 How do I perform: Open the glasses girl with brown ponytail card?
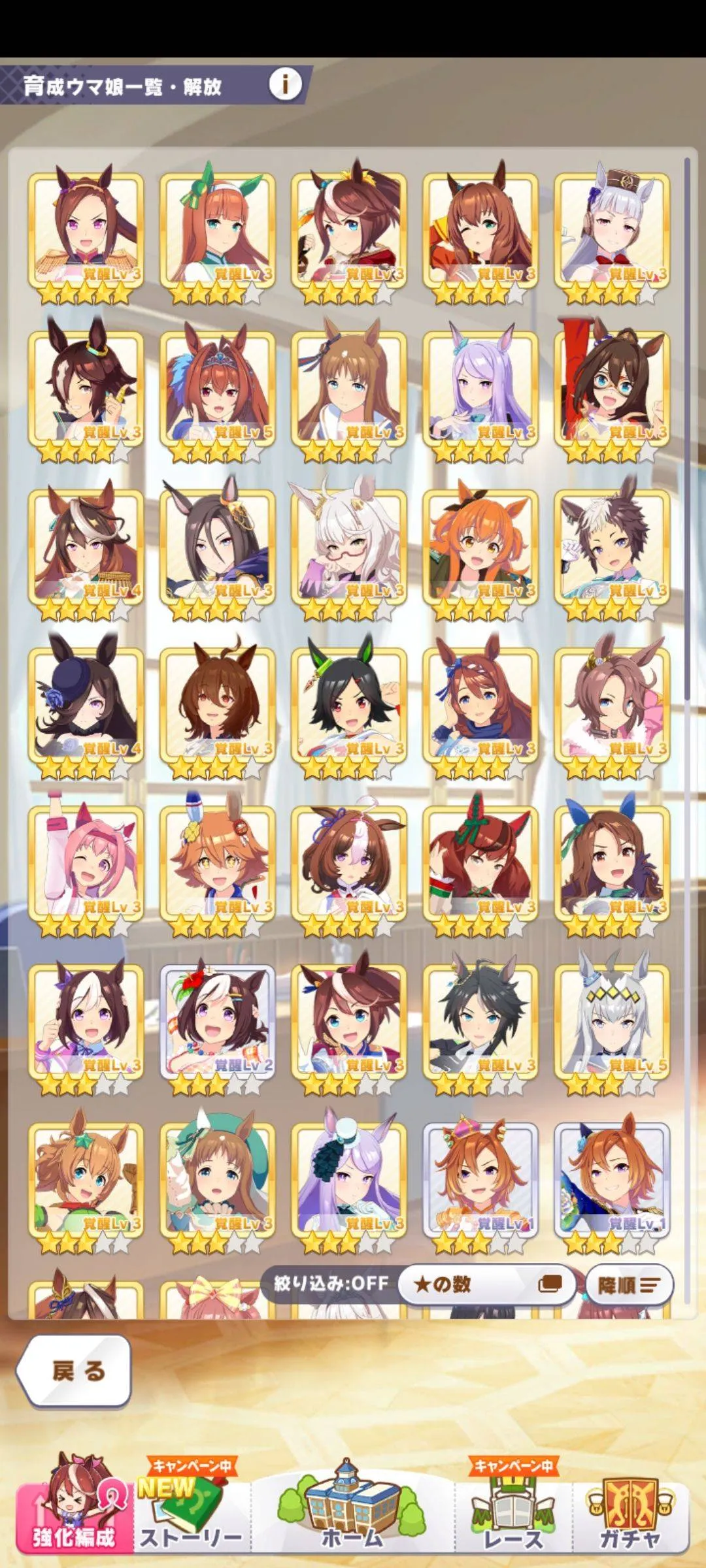(x=612, y=388)
